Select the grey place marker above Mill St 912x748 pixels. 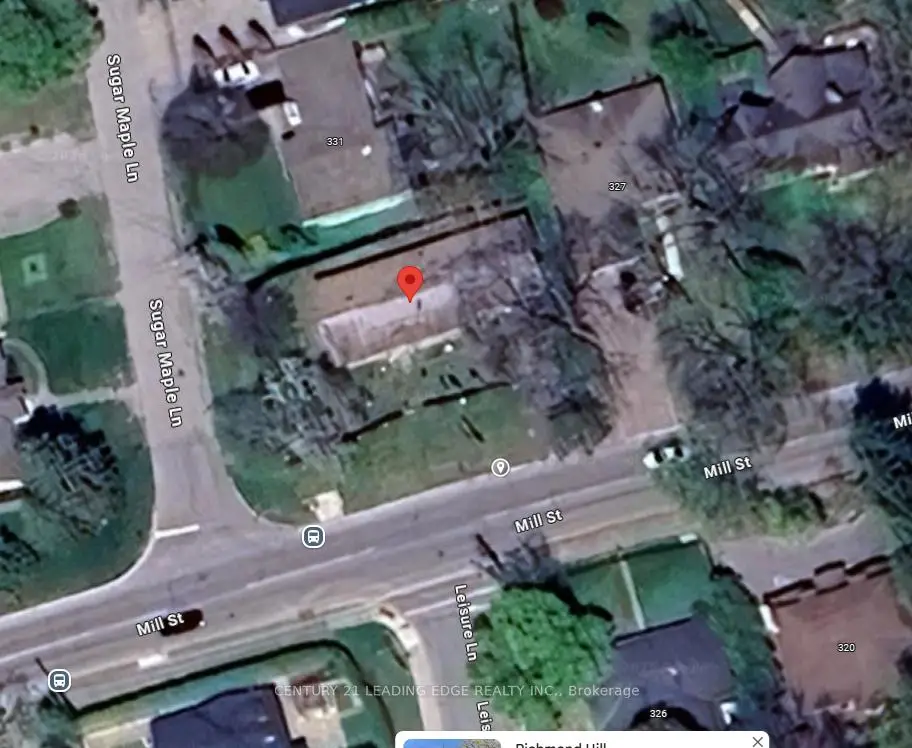point(501,468)
